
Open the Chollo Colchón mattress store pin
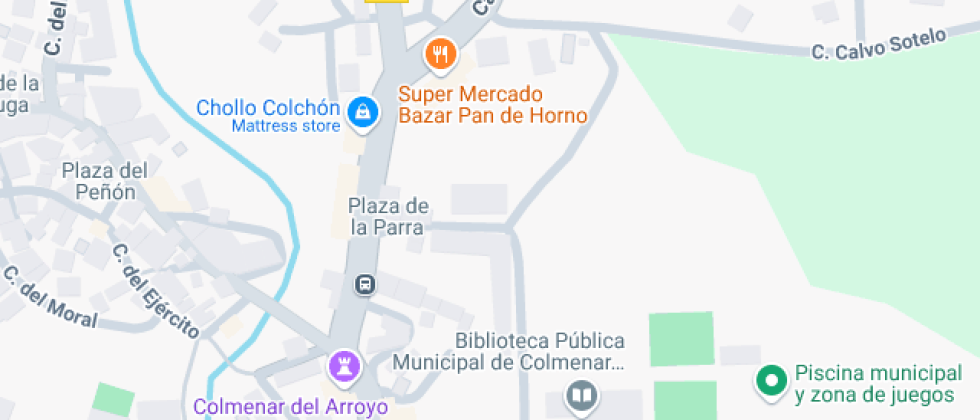point(361,114)
